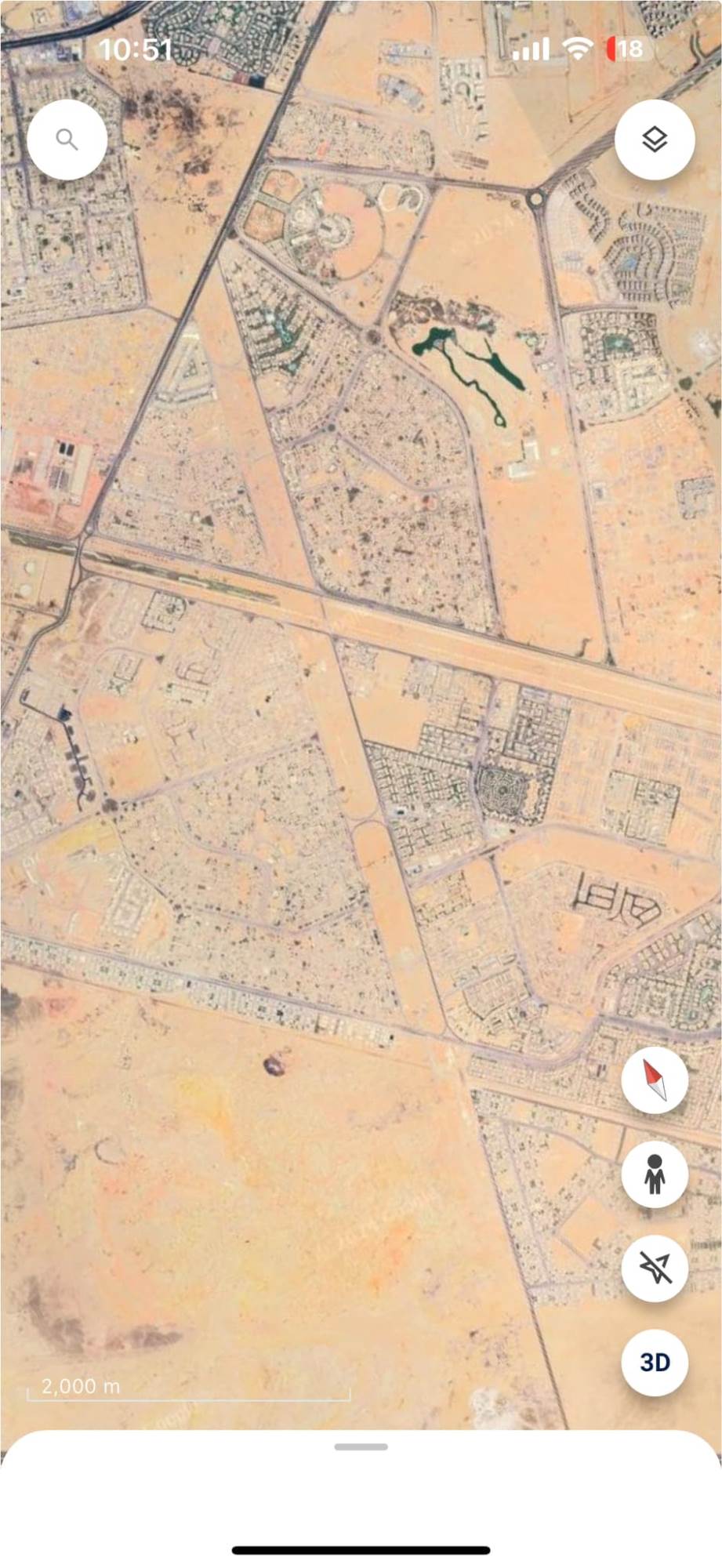Tap the compass to reset north
This screenshot has height=1568, width=722.
[x=655, y=1080]
